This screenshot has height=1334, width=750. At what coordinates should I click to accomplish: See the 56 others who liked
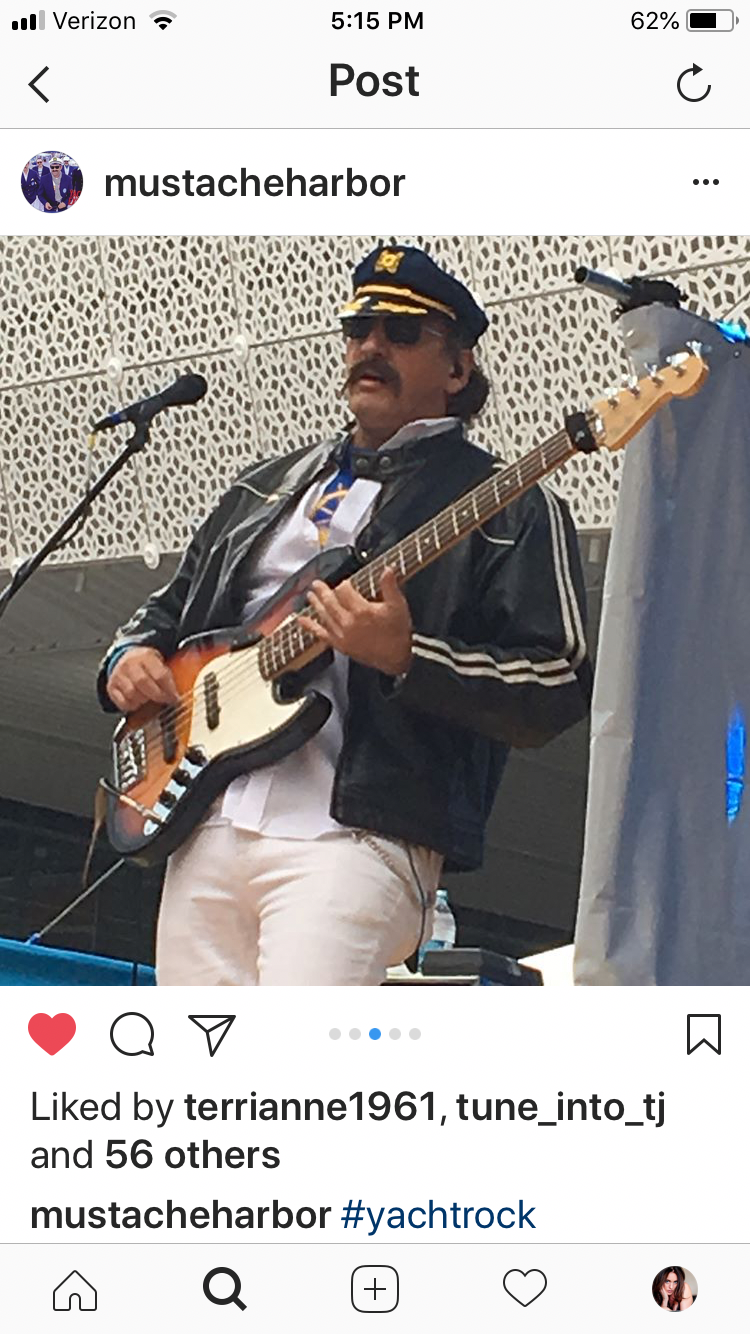[x=192, y=1155]
